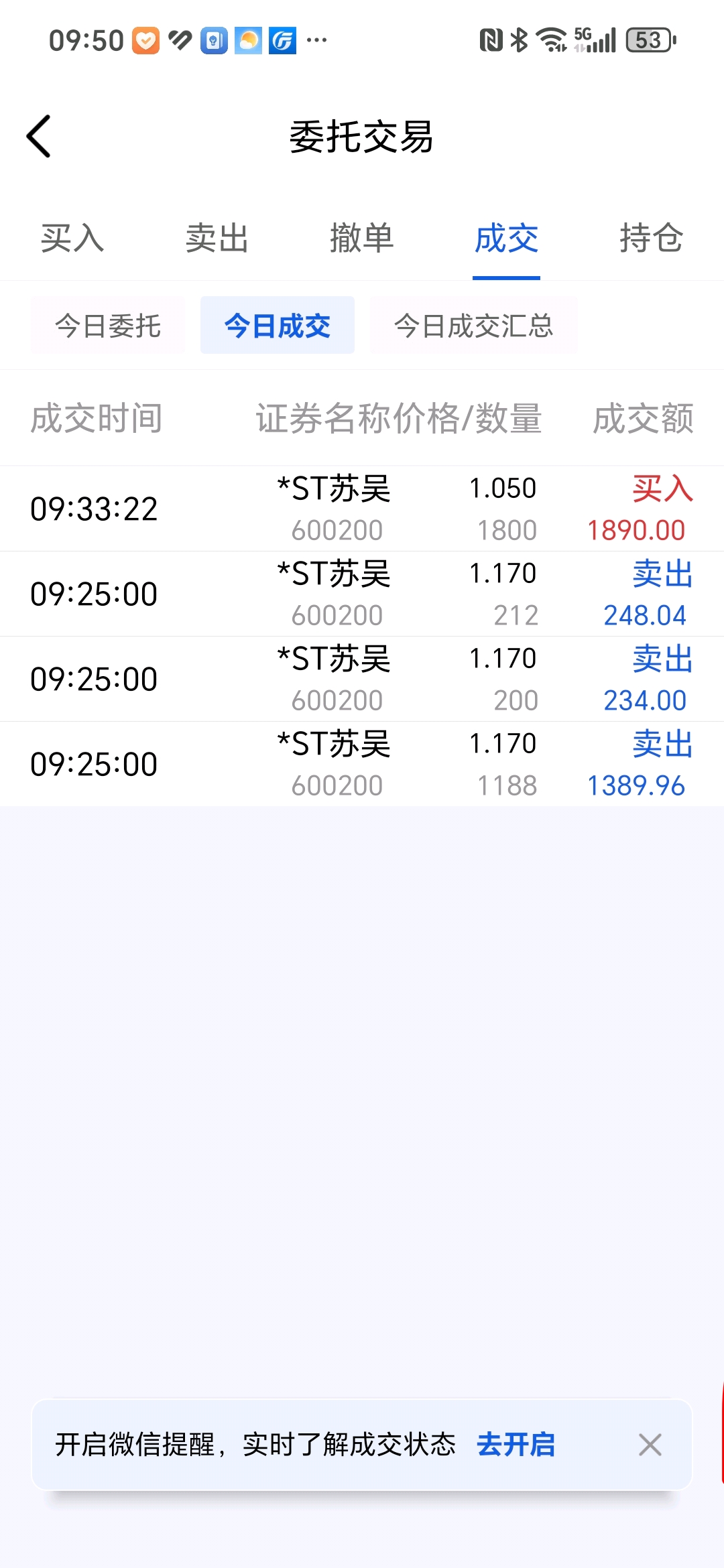Dismiss the WeChat reminder banner
The image size is (724, 1568).
(650, 1445)
